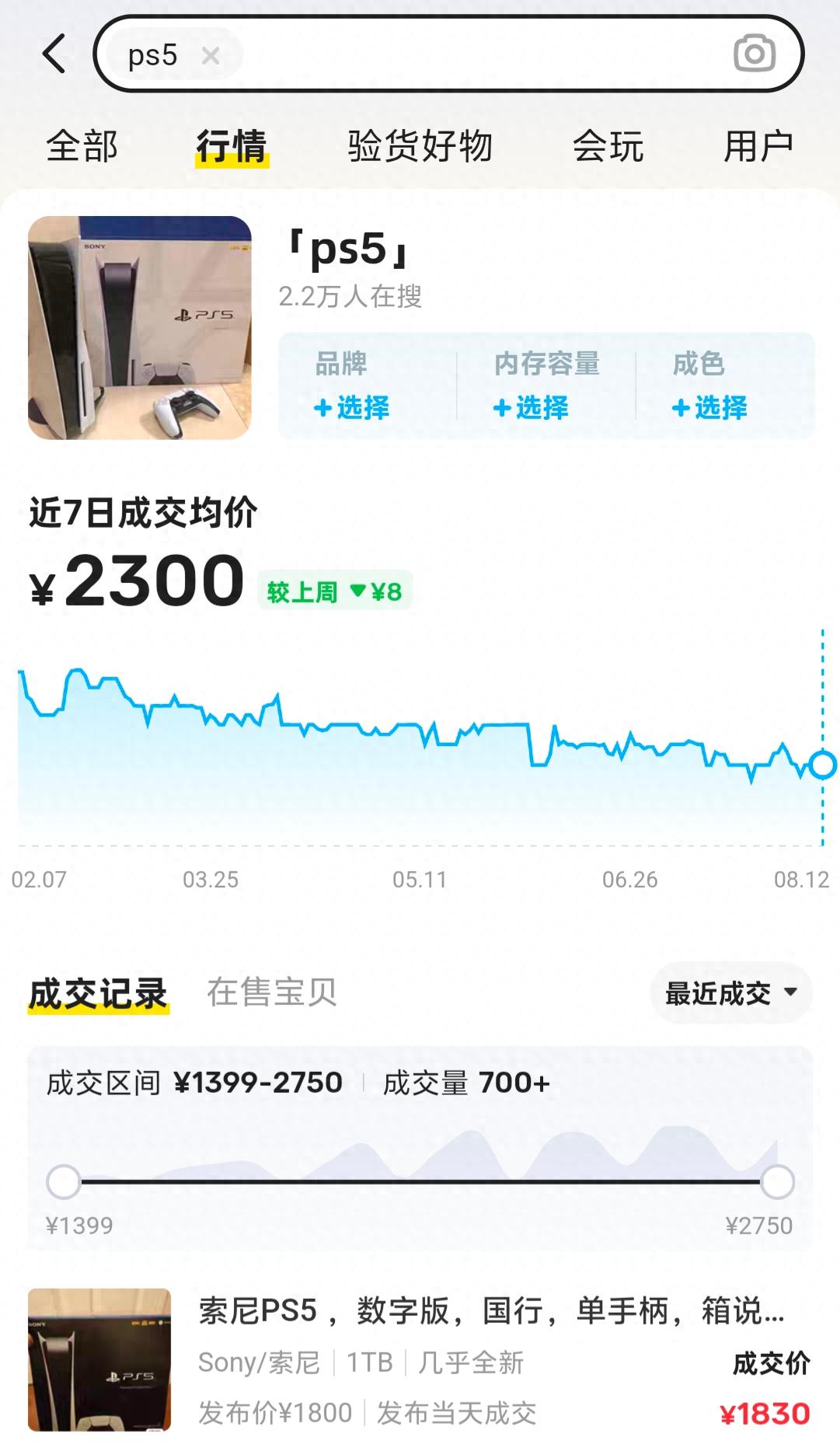Show the 用户 tab results
This screenshot has height=1448, width=840.
point(758,146)
